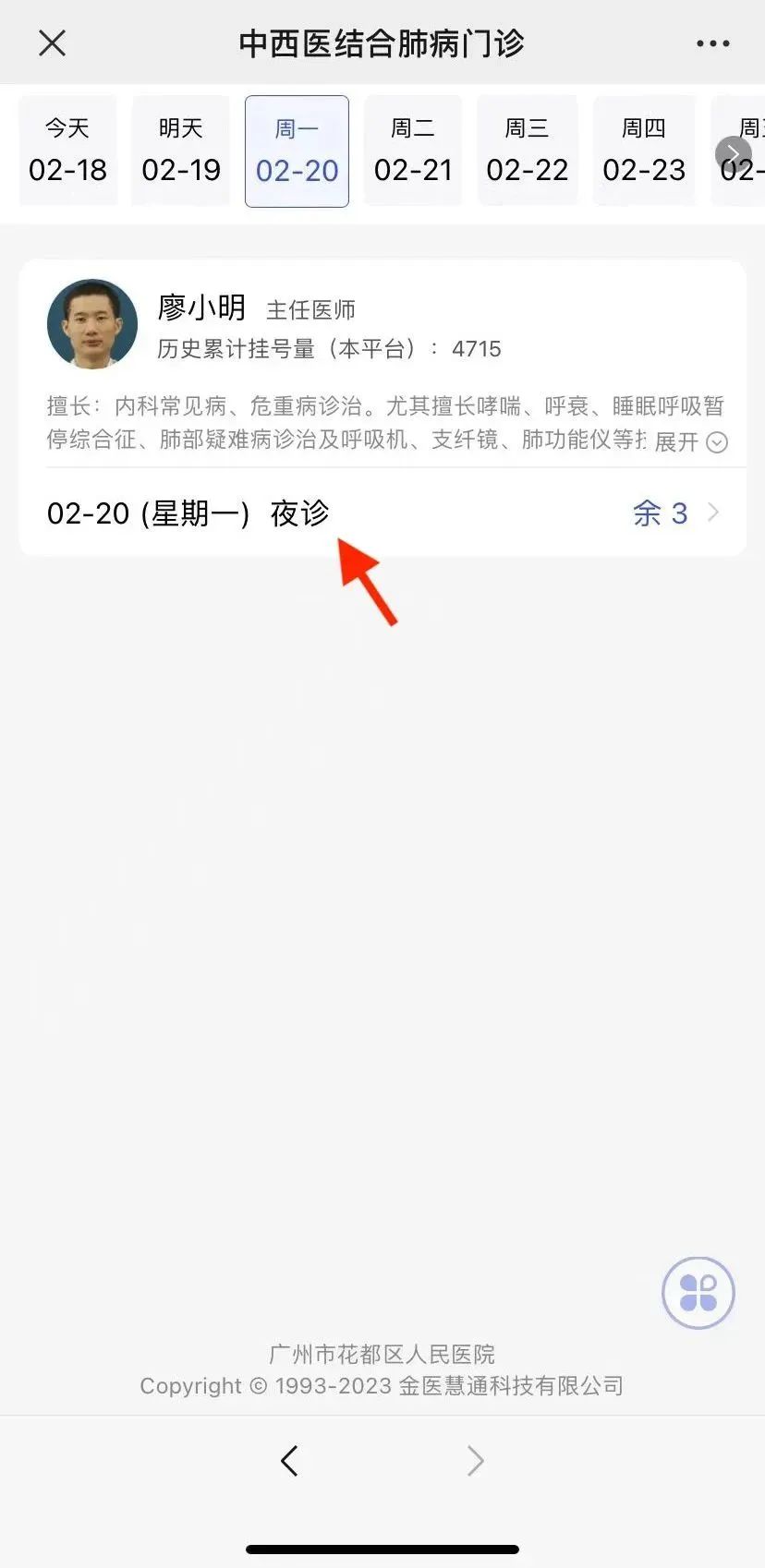This screenshot has height=1568, width=765.
Task: Switch to 周三 02-22 schedule
Action: point(528,151)
